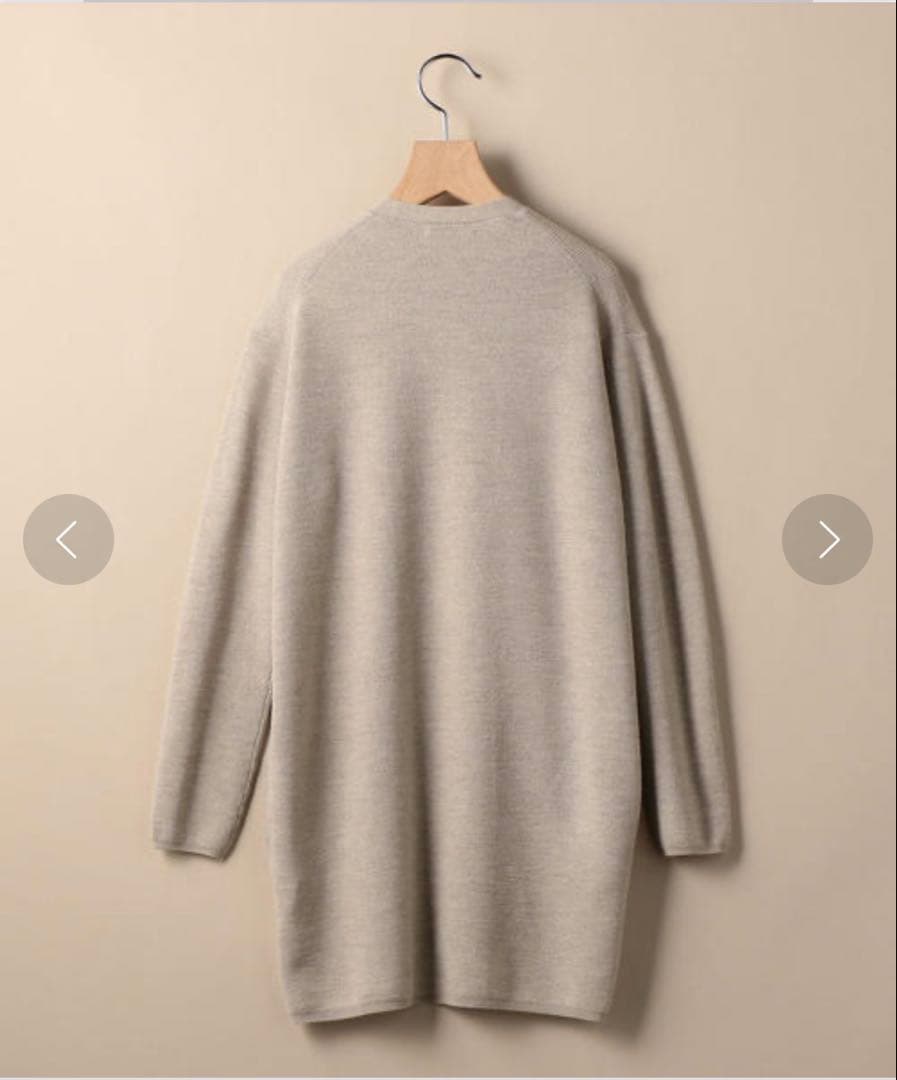Screen dimensions: 897x1080
Task: Show the previous product photo
Action: (68, 539)
